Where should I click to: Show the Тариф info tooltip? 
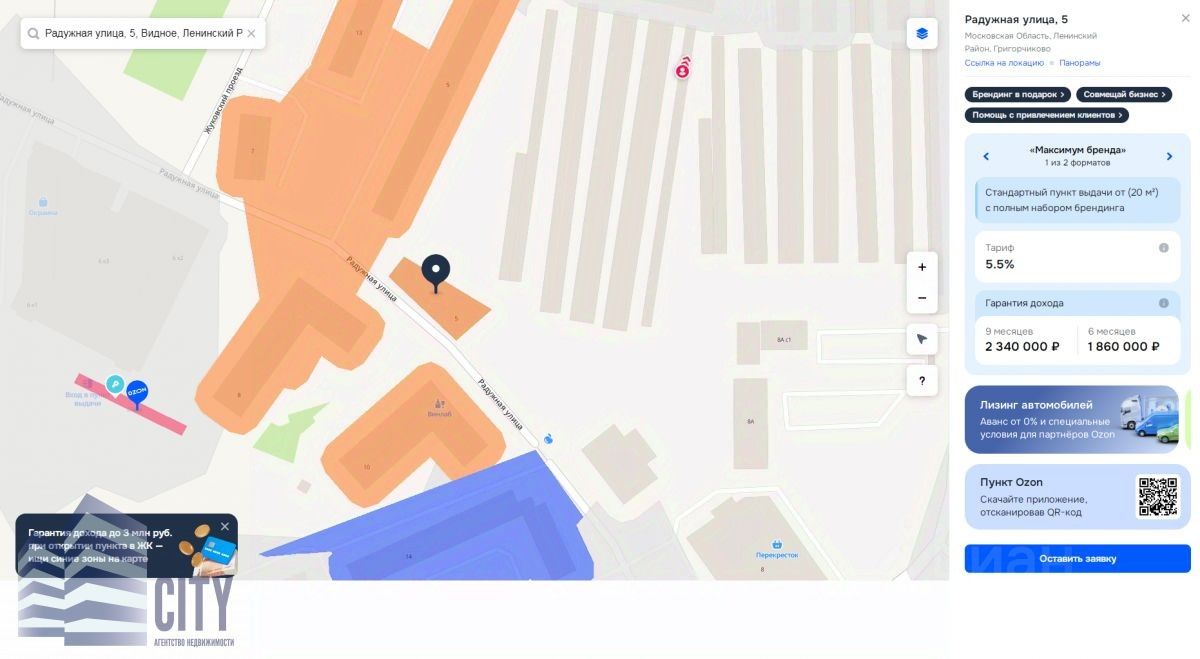pyautogui.click(x=1163, y=248)
